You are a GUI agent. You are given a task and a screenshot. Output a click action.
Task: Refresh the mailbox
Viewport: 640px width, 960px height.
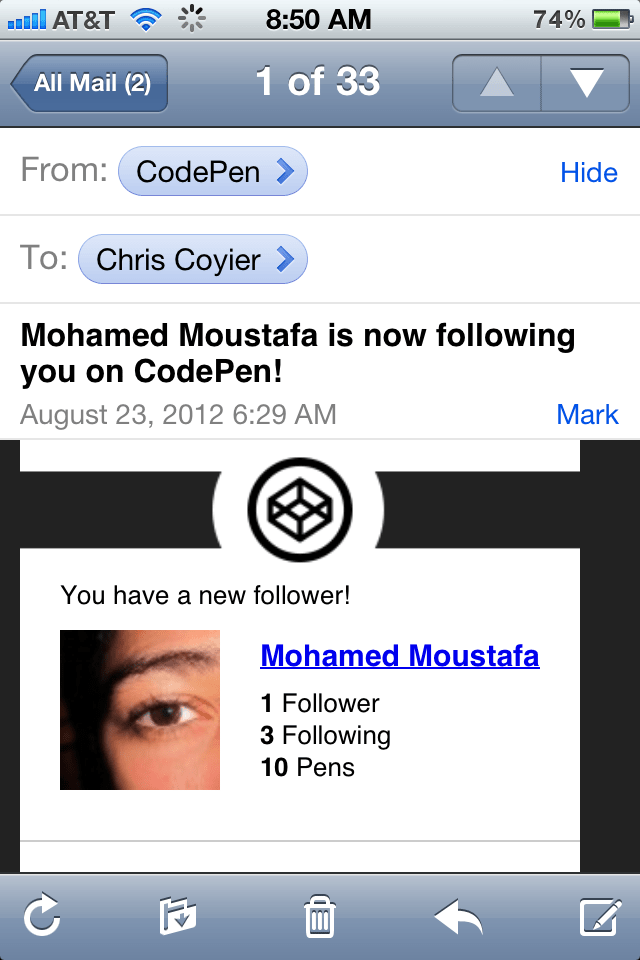coord(42,916)
